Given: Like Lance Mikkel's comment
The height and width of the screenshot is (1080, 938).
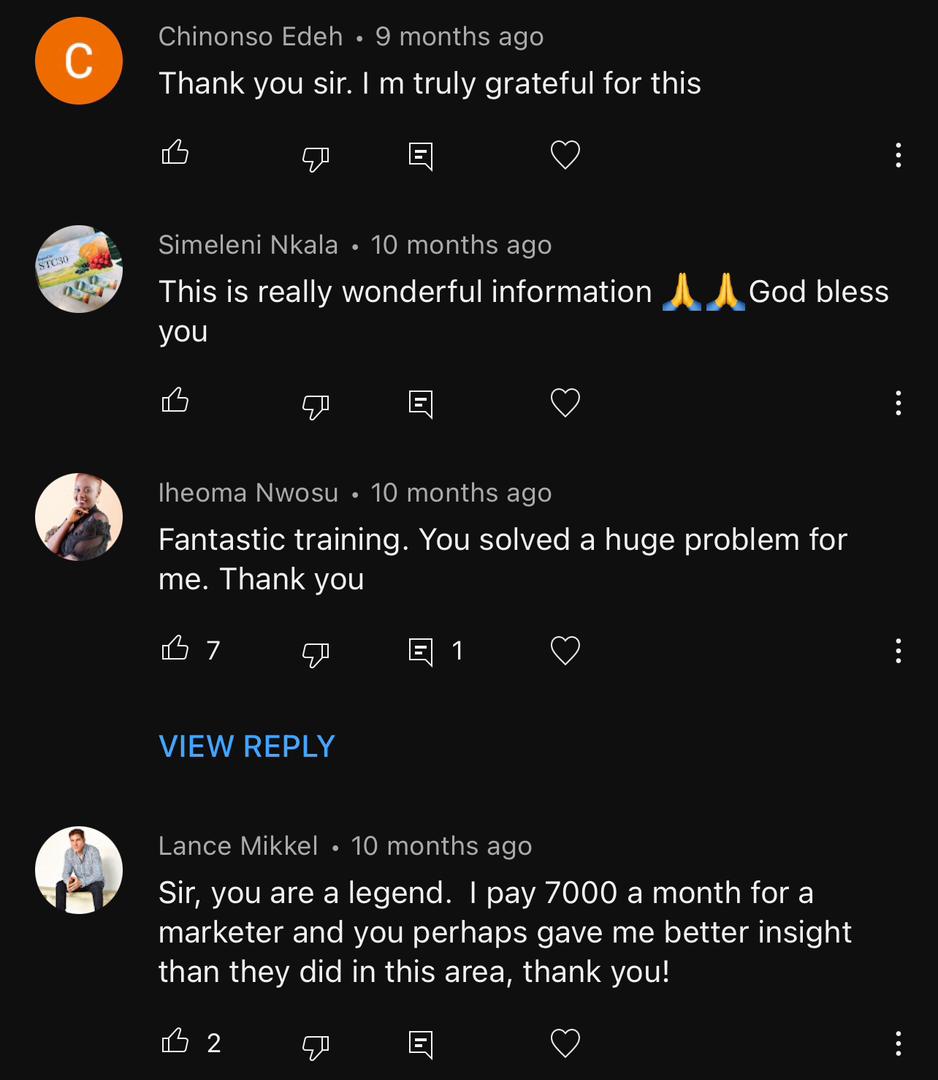Looking at the screenshot, I should [175, 1042].
